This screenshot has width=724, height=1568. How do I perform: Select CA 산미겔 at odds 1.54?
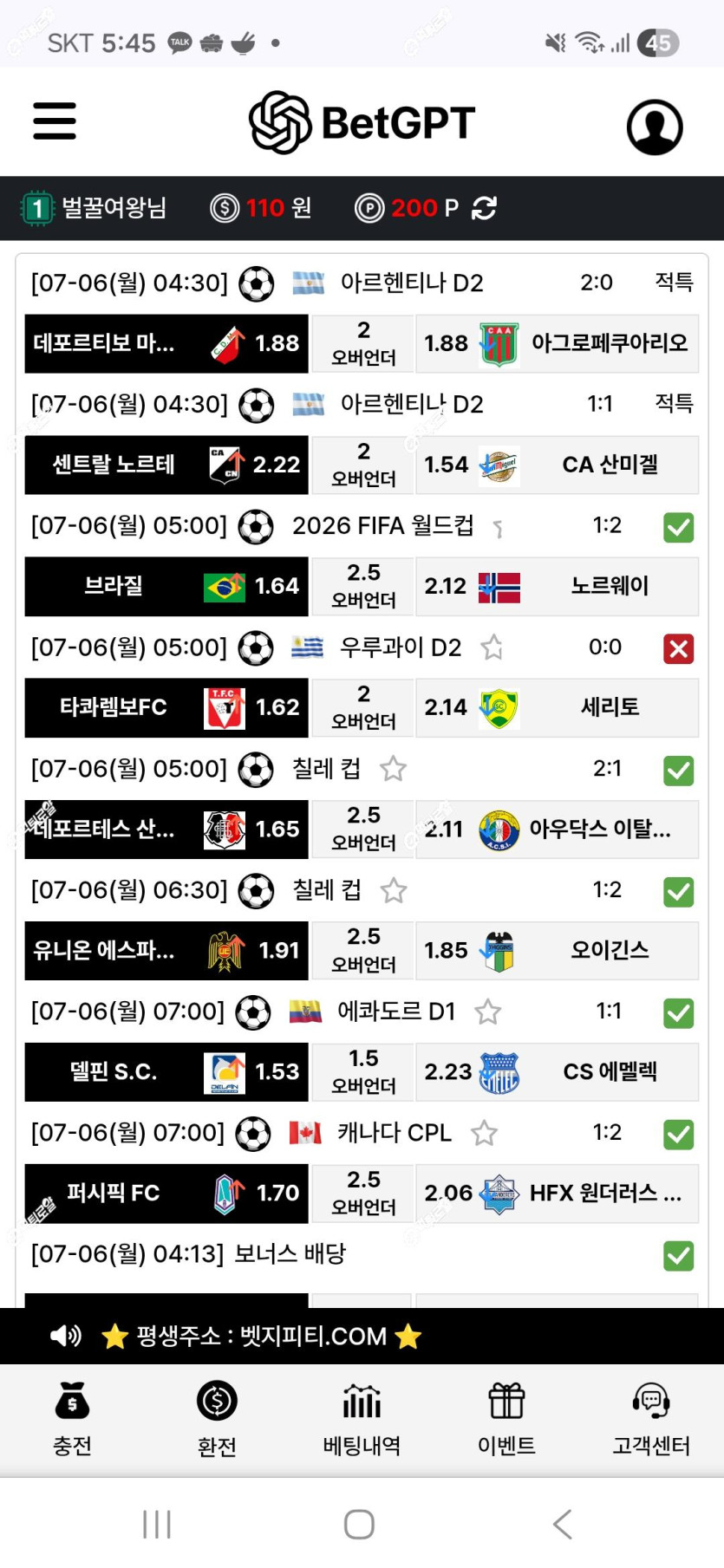point(558,465)
